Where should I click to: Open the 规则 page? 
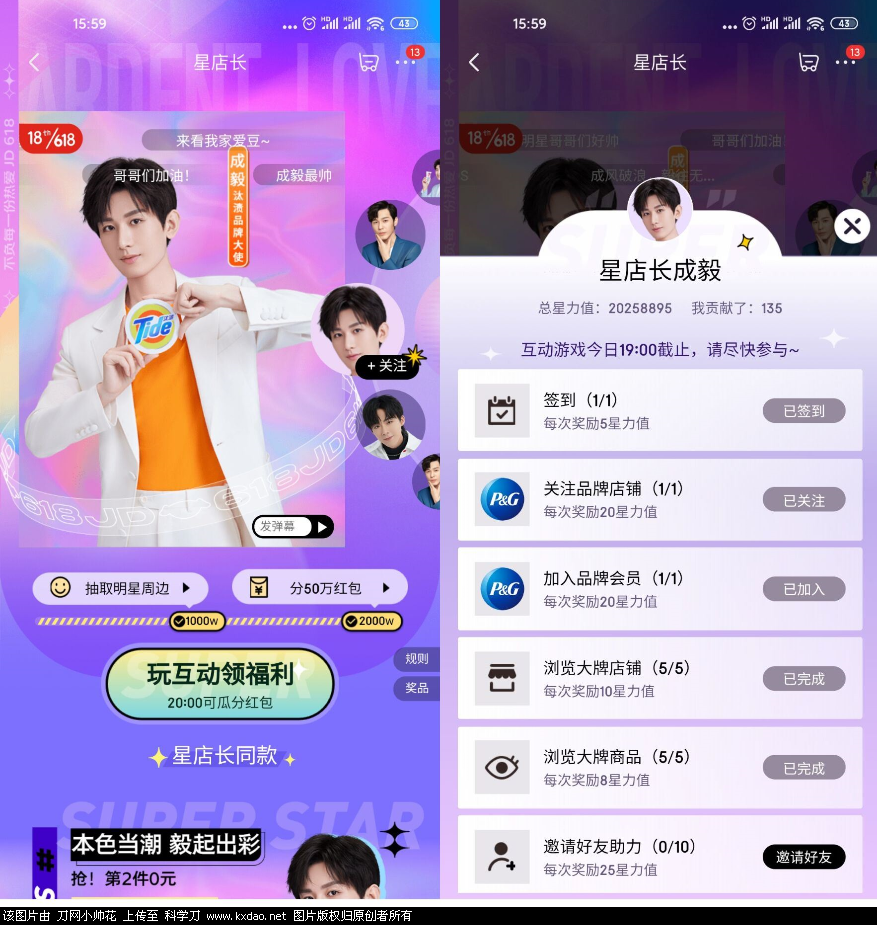click(416, 659)
